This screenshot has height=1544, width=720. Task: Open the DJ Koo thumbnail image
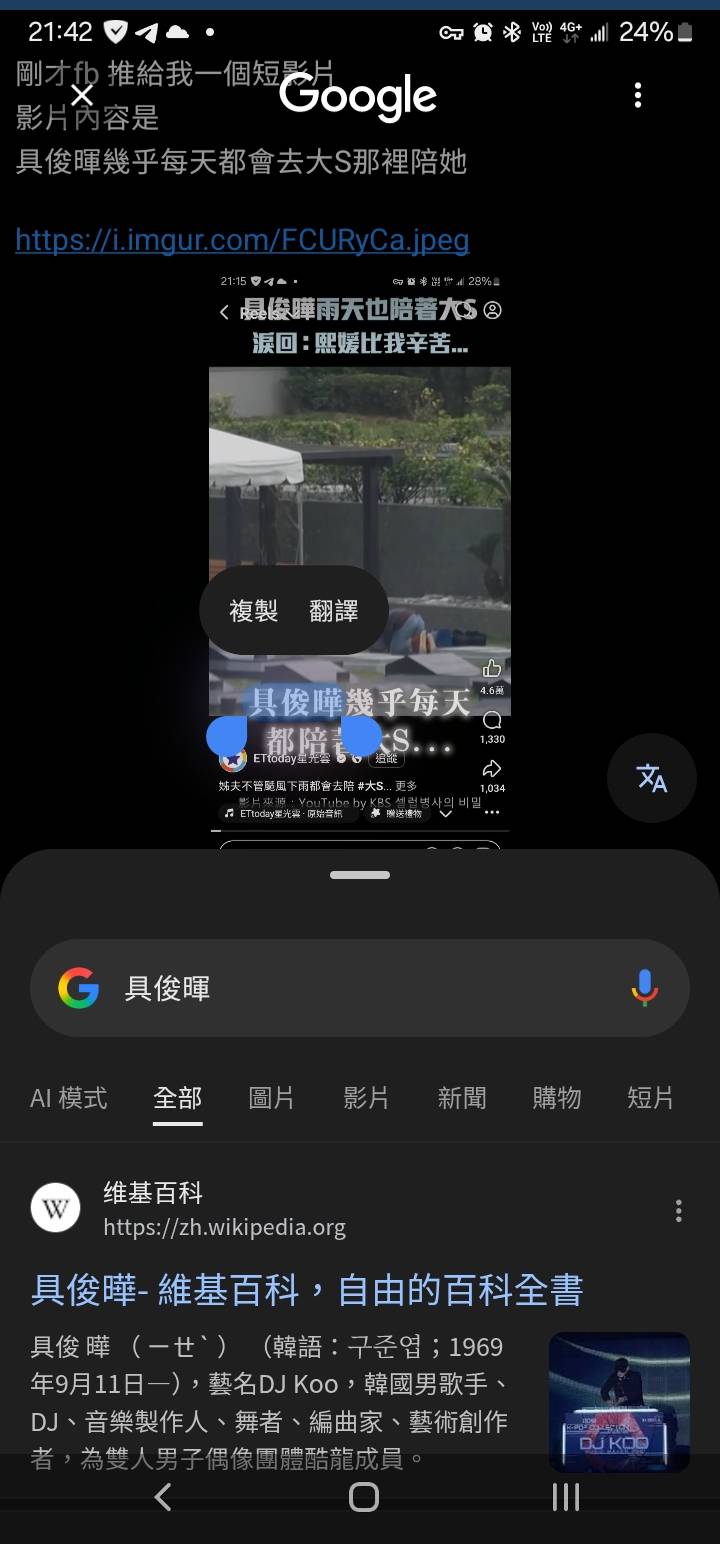coord(619,1402)
